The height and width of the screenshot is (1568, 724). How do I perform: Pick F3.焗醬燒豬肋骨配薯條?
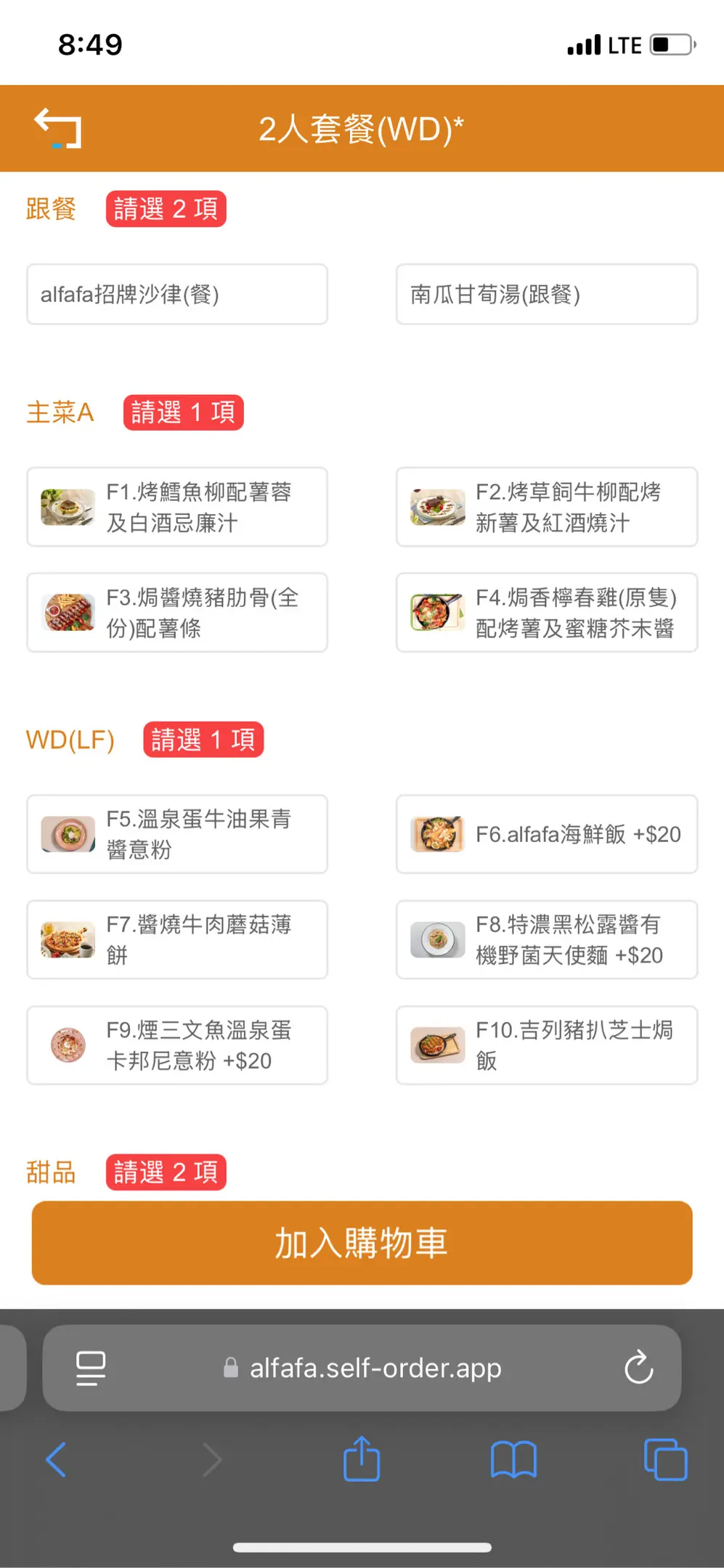[x=177, y=612]
